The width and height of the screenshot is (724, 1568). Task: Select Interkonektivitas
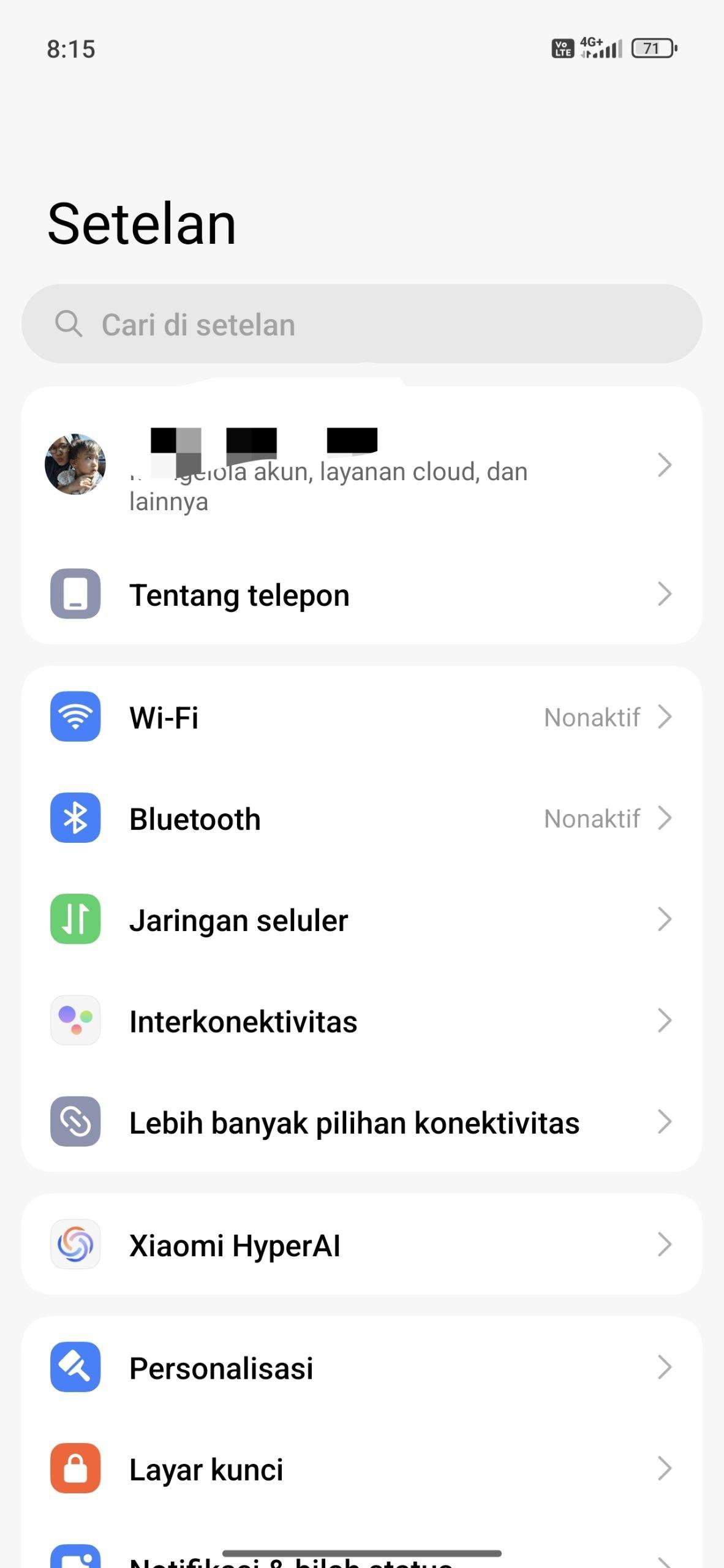[361, 1021]
